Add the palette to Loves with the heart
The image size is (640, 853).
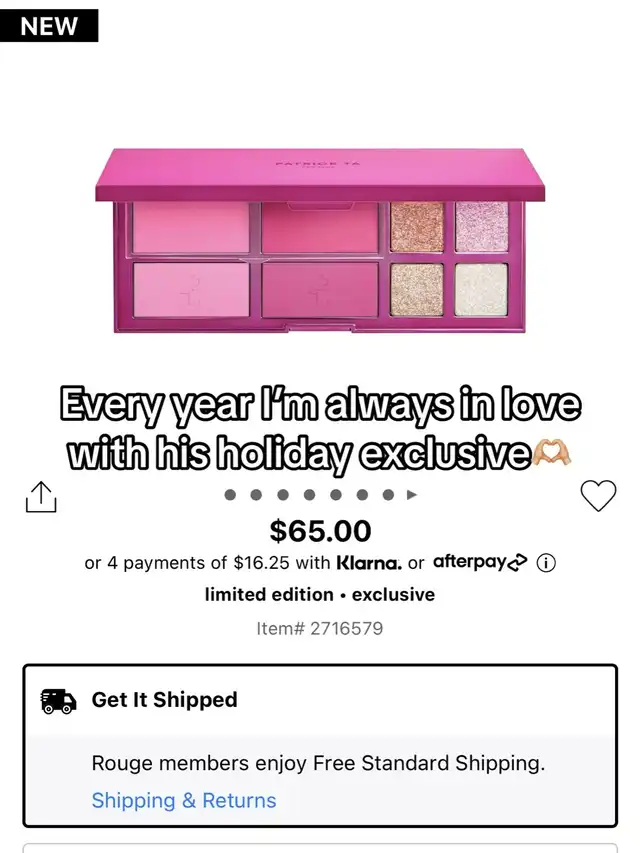click(x=598, y=495)
